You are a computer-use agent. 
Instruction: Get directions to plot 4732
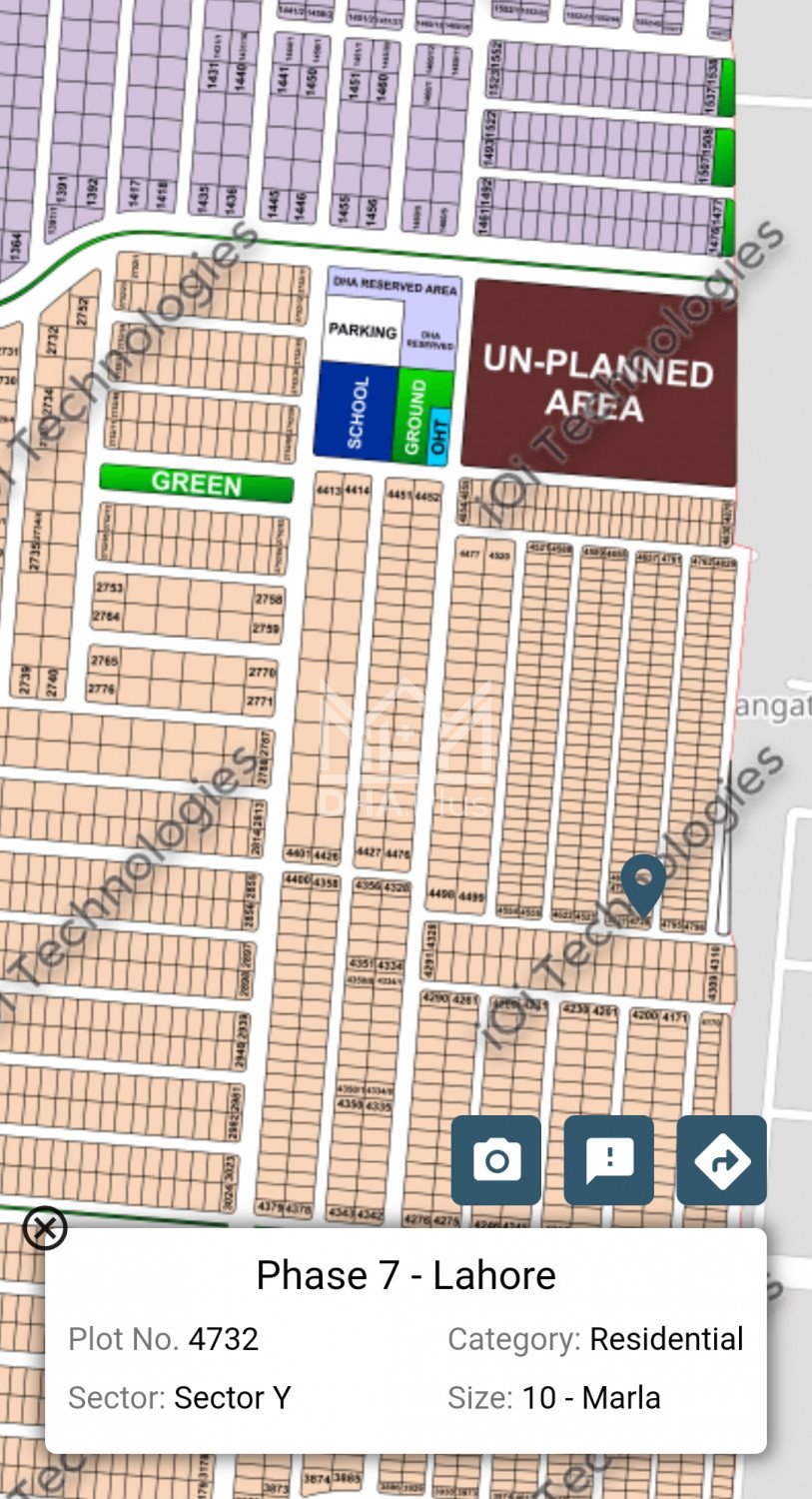click(x=721, y=1160)
